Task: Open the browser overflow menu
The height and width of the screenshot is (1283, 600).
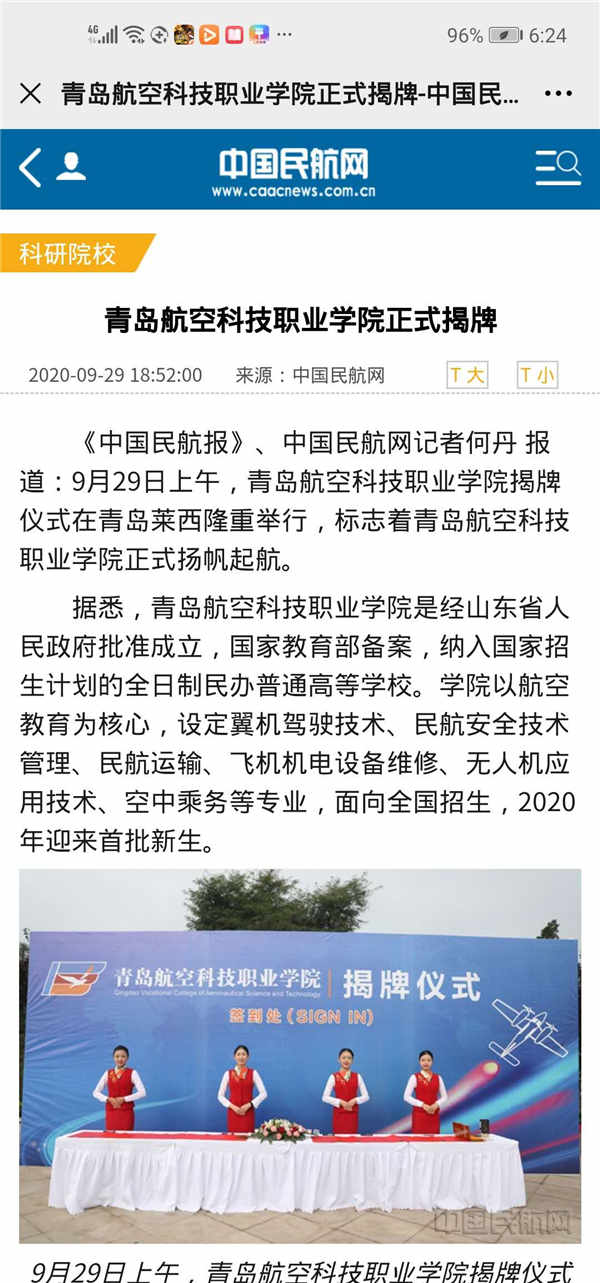Action: pyautogui.click(x=559, y=94)
